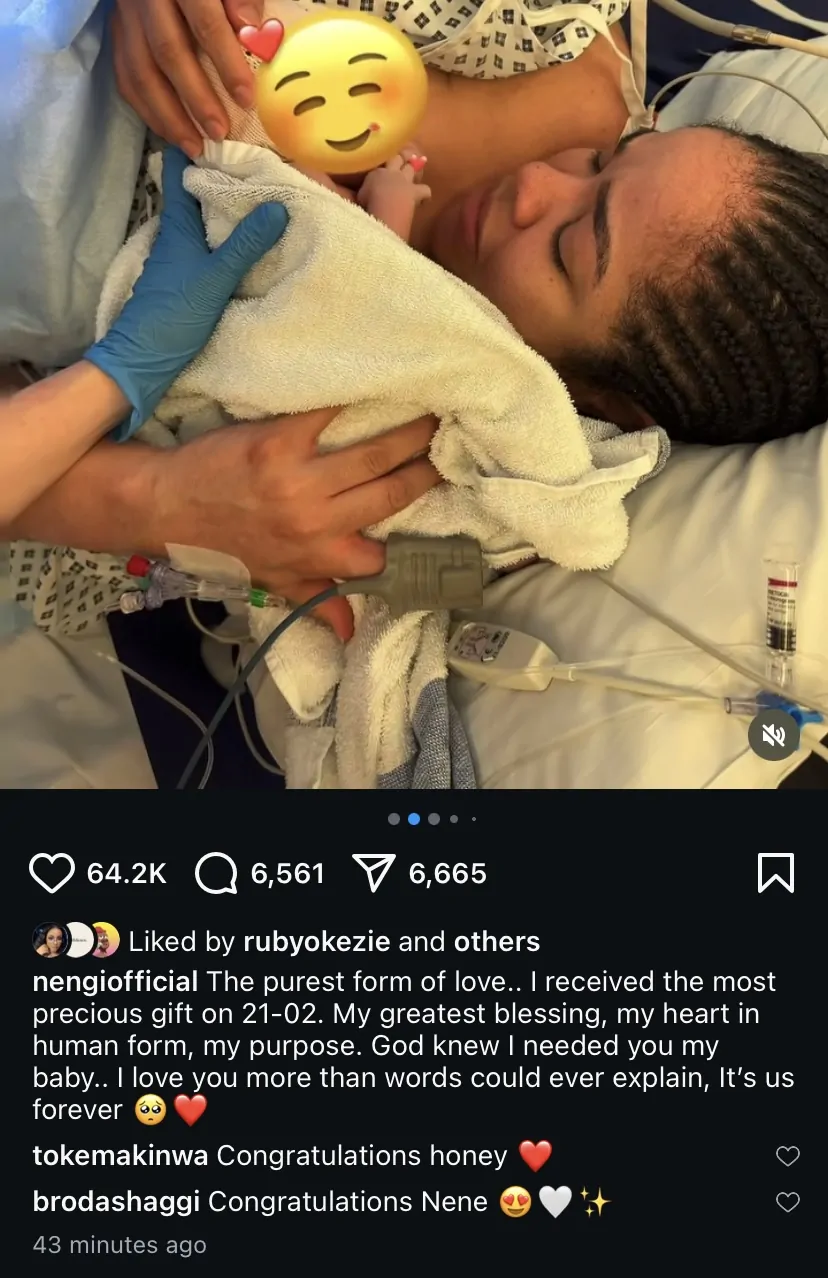
Task: Like tokemakinwa's comment
Action: [x=788, y=1156]
